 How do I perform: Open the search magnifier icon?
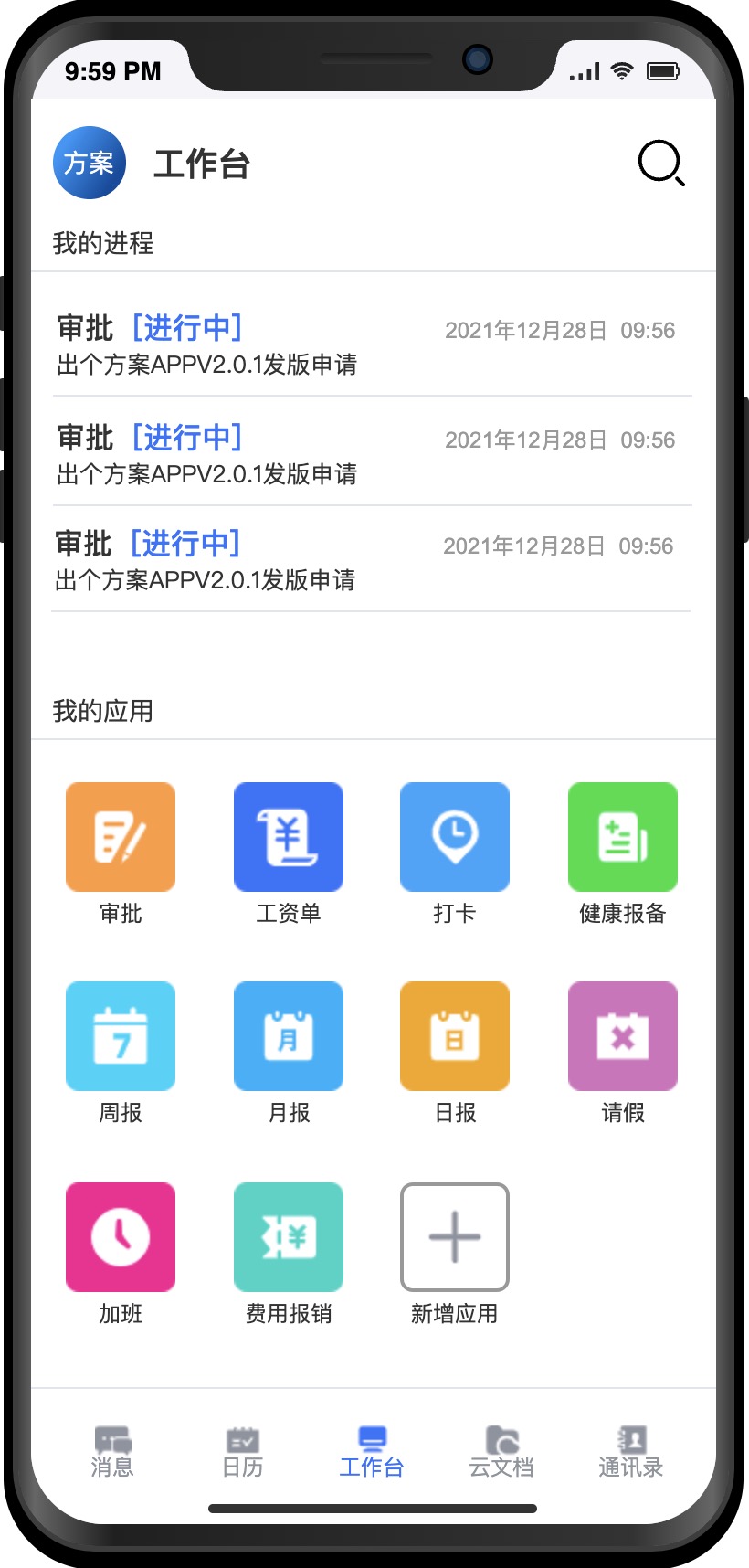click(661, 164)
